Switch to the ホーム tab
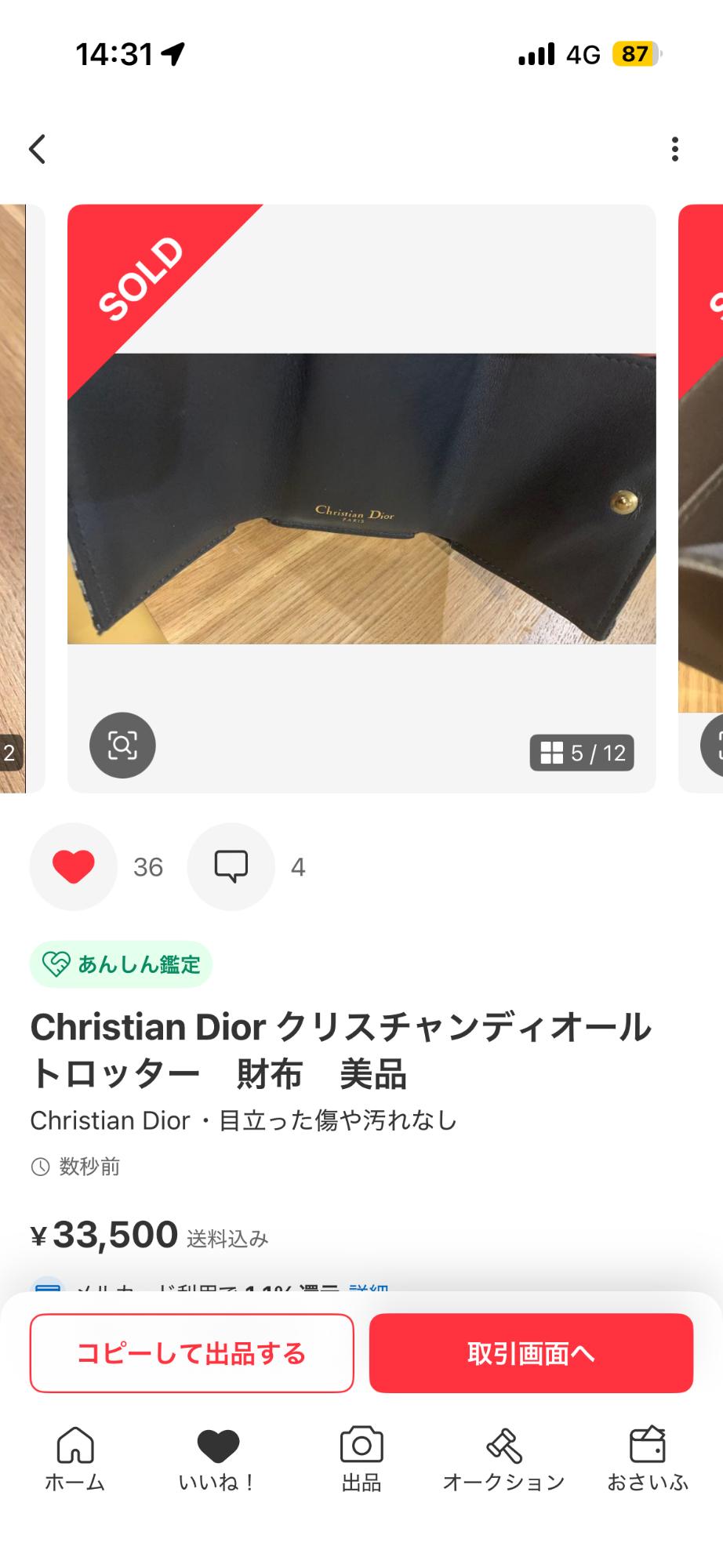 75,1458
